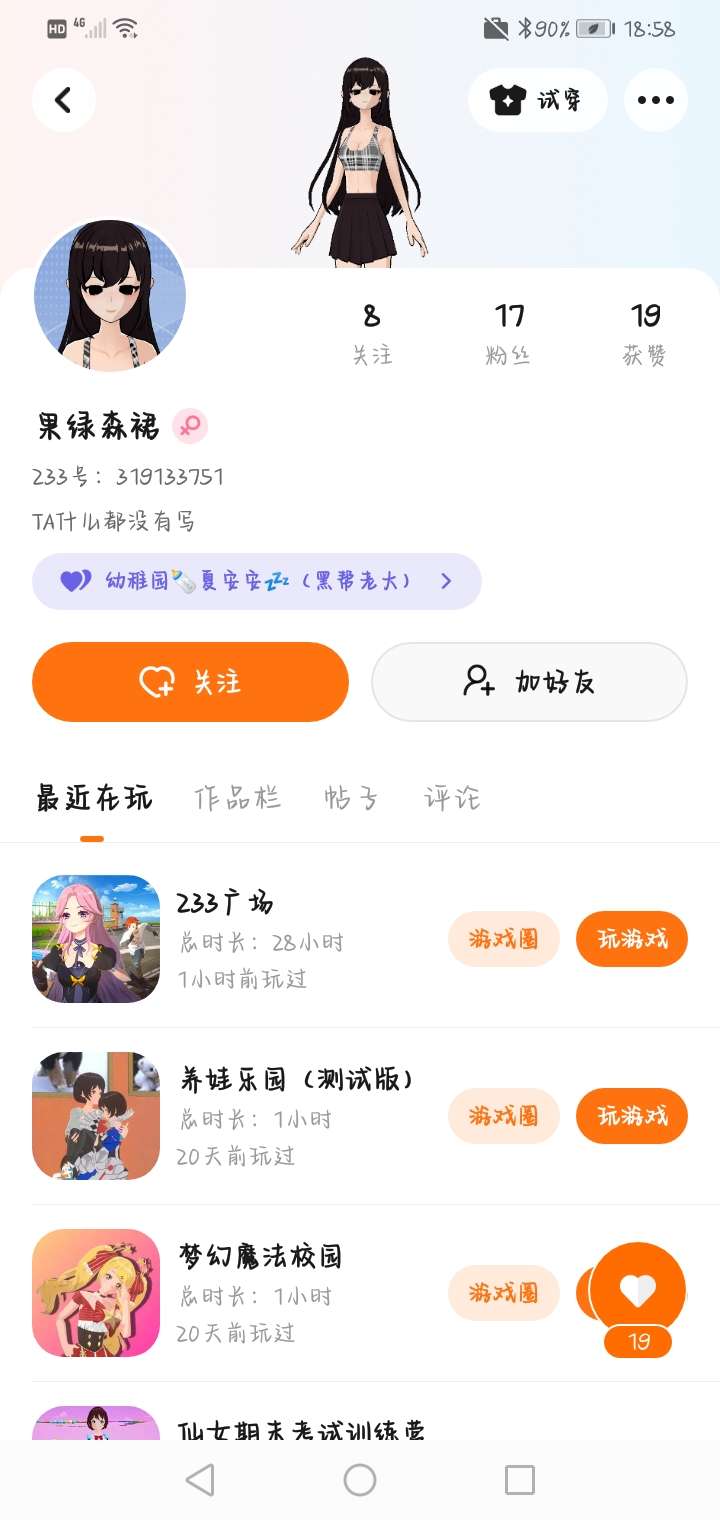View the 关注 following list
The height and width of the screenshot is (1520, 720).
[372, 334]
